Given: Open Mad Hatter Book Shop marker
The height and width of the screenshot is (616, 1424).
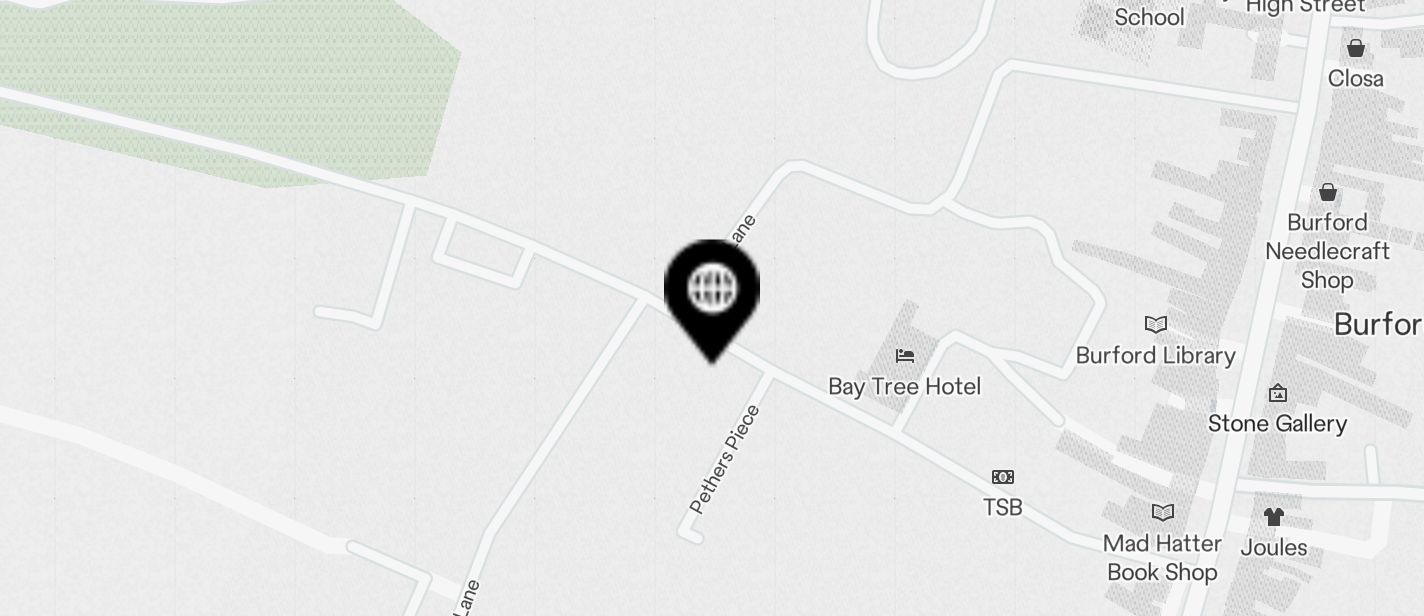Looking at the screenshot, I should pos(1162,513).
